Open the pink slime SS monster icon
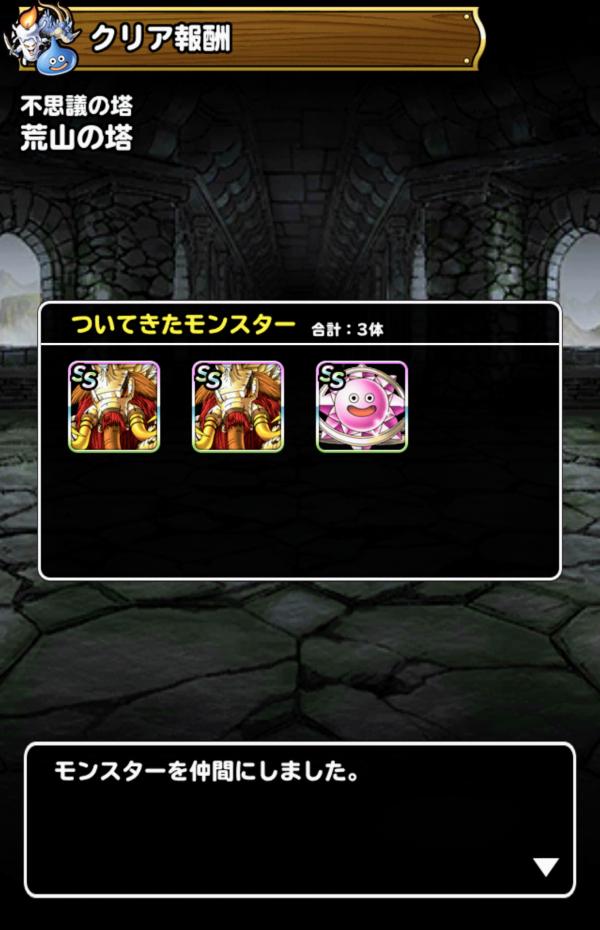Viewport: 600px width, 930px height. click(x=362, y=407)
